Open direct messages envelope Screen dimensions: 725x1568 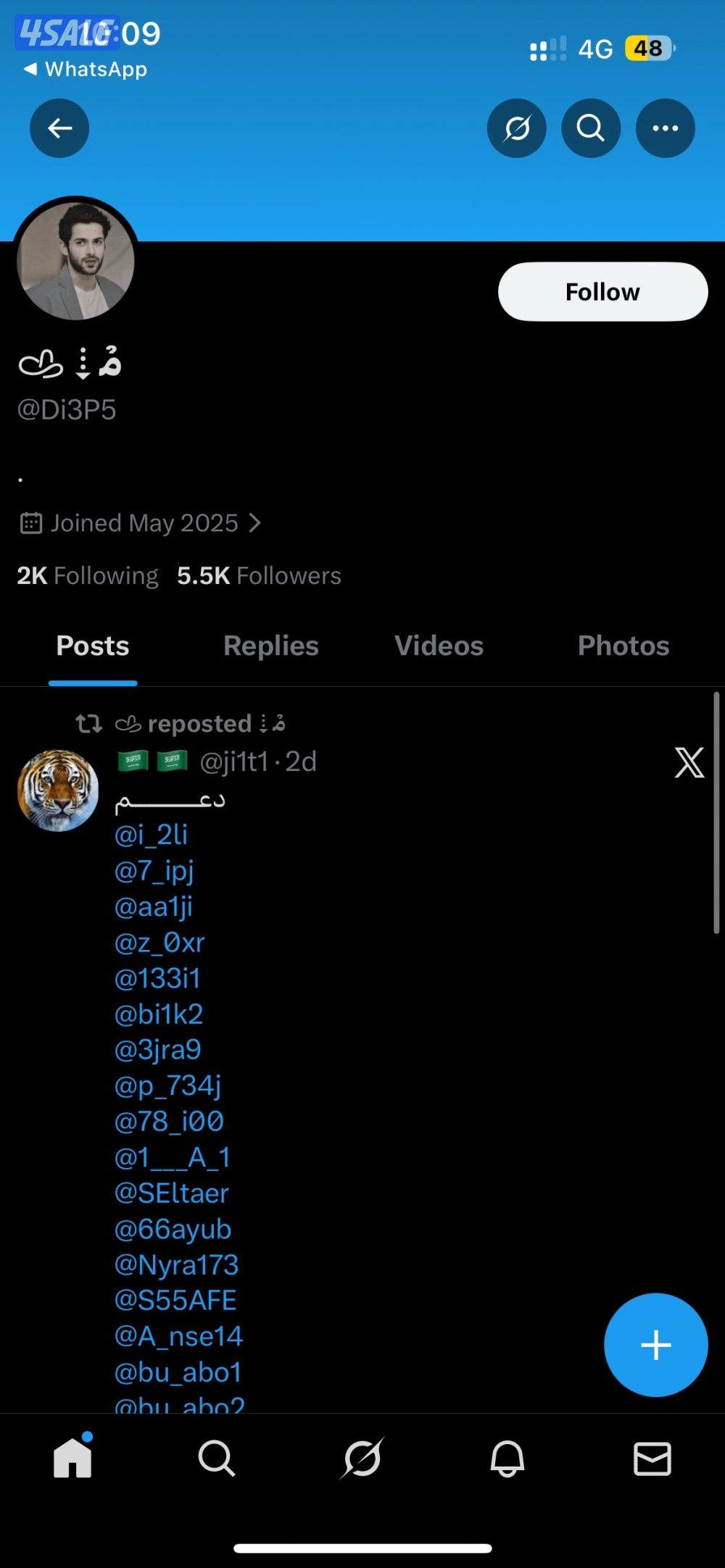652,1458
